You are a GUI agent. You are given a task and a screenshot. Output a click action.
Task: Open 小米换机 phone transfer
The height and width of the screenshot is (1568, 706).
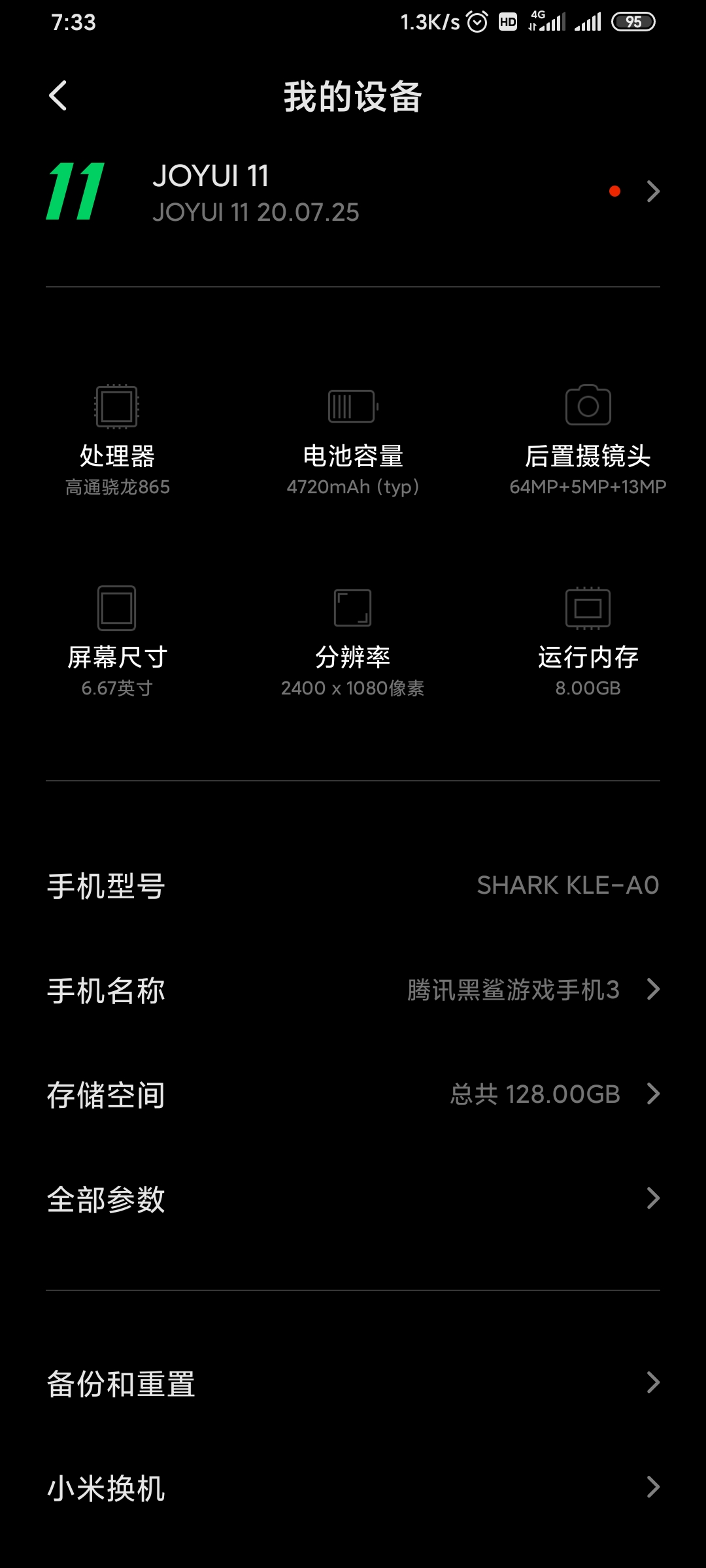[x=353, y=1488]
